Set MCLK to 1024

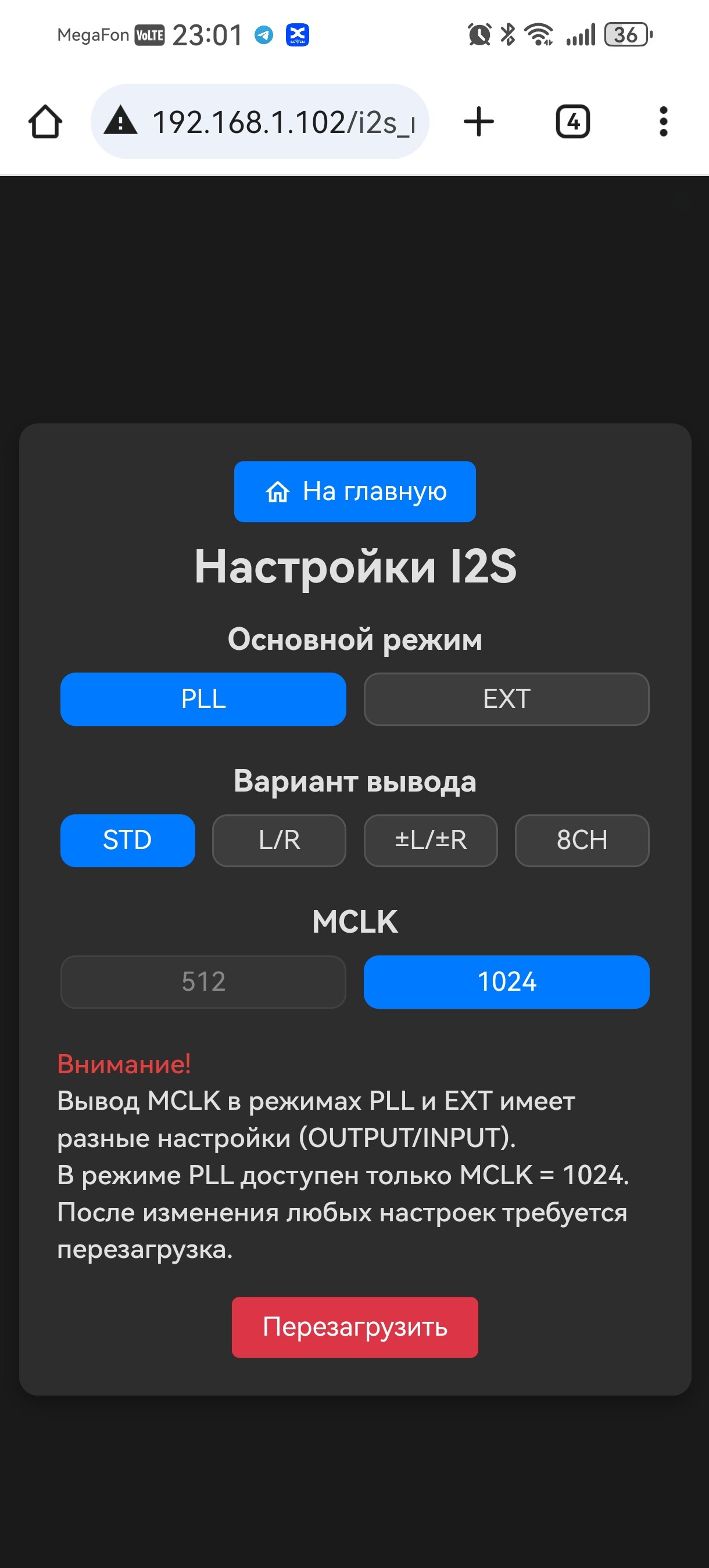pyautogui.click(x=506, y=982)
